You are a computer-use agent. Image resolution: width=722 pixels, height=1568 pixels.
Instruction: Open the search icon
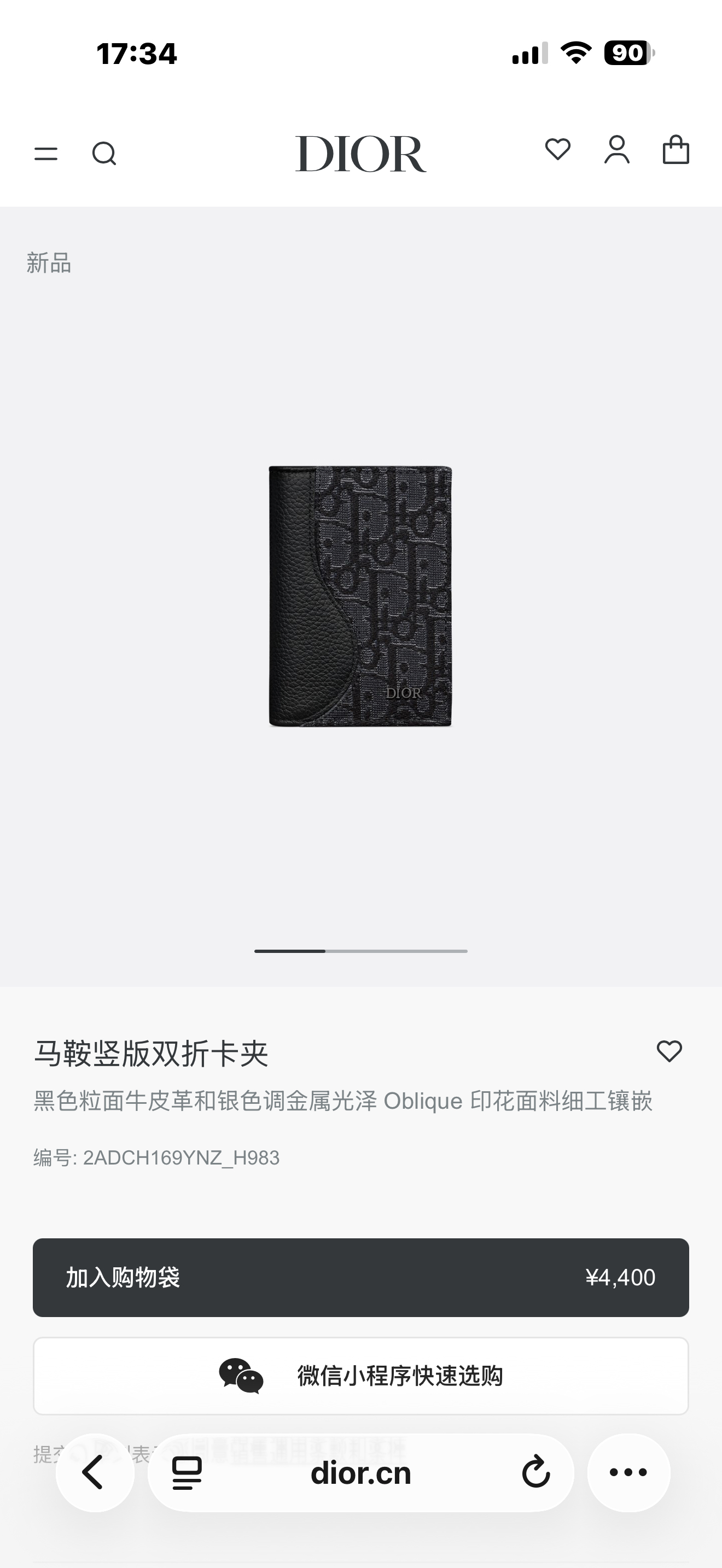(104, 154)
